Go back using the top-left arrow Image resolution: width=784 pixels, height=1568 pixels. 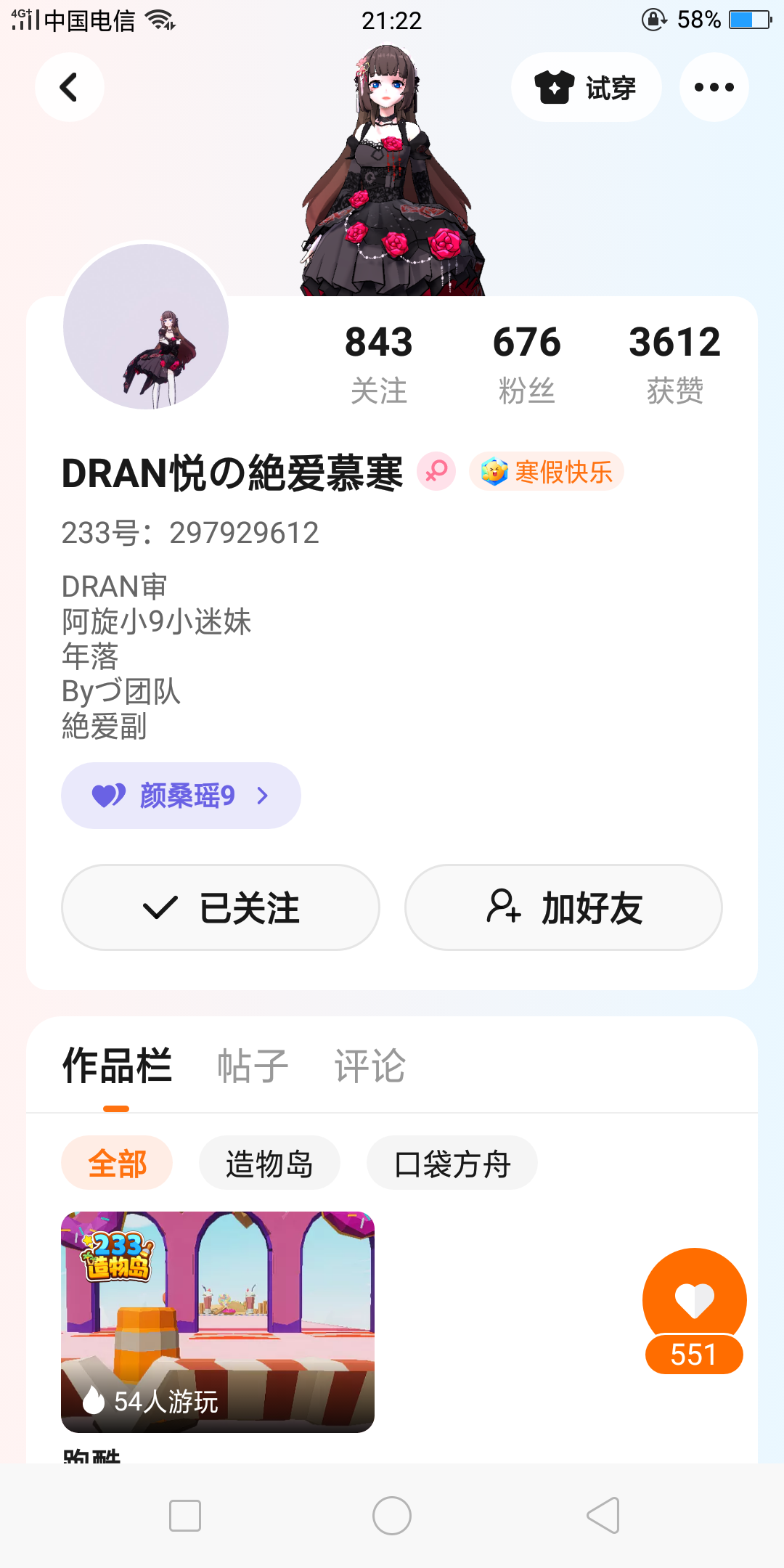point(69,87)
